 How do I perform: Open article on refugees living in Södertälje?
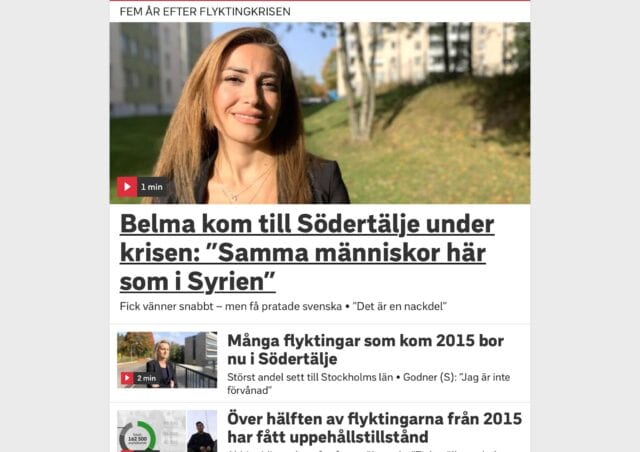click(365, 350)
